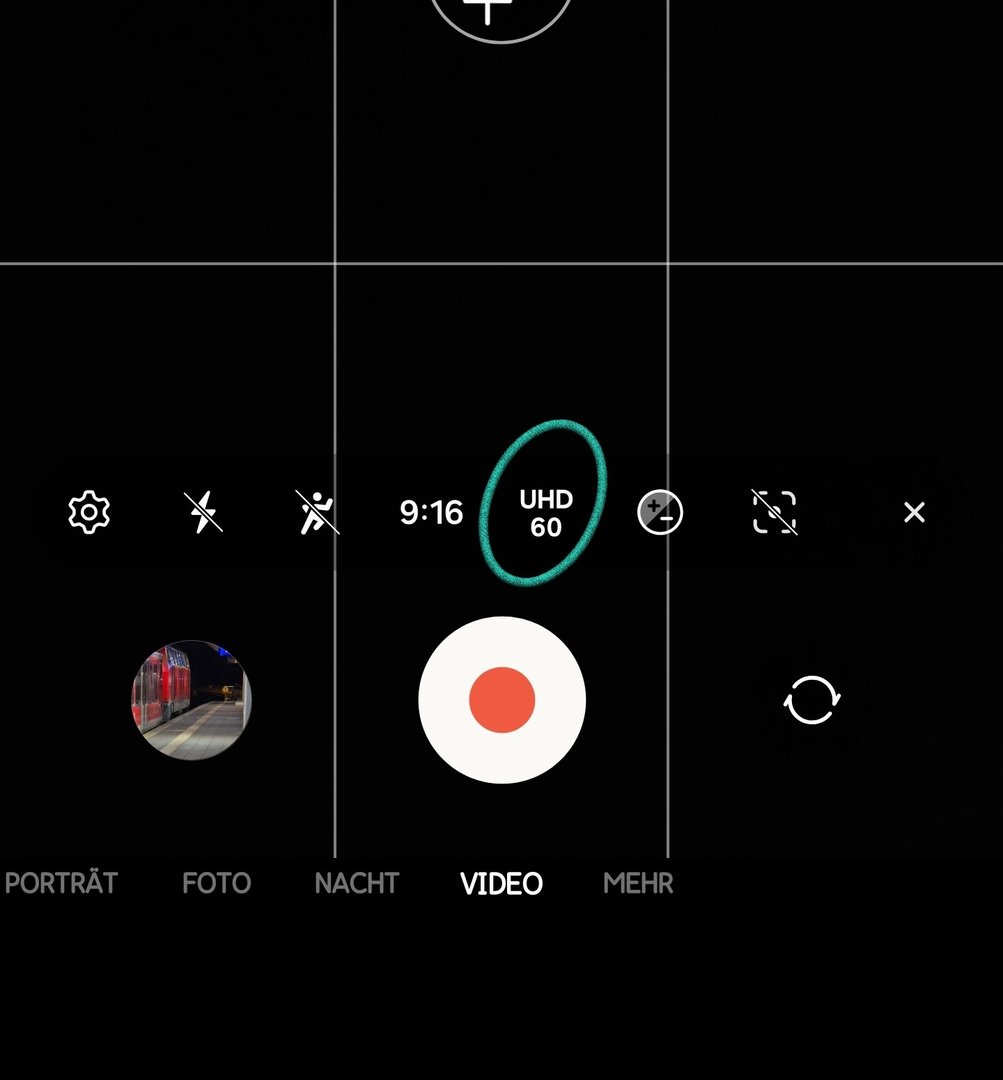This screenshot has height=1080, width=1003.
Task: Open camera settings gear
Action: click(x=89, y=512)
